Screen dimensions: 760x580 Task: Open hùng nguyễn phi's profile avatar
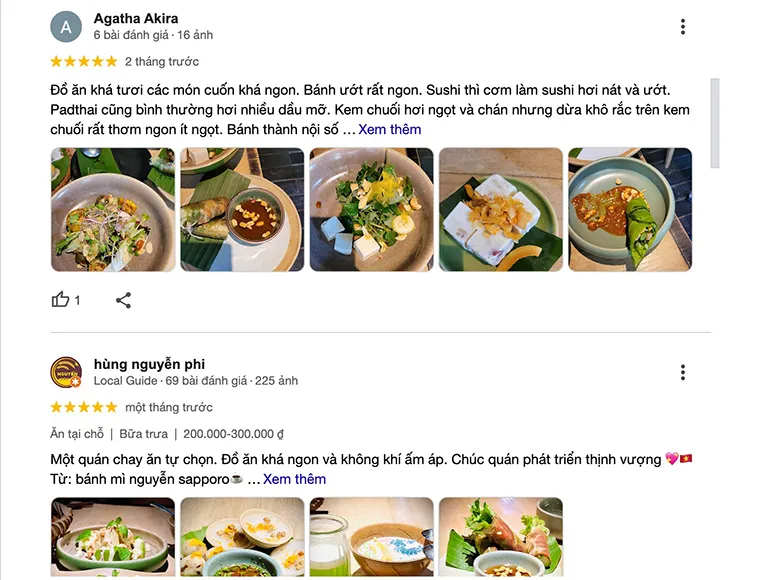[66, 373]
